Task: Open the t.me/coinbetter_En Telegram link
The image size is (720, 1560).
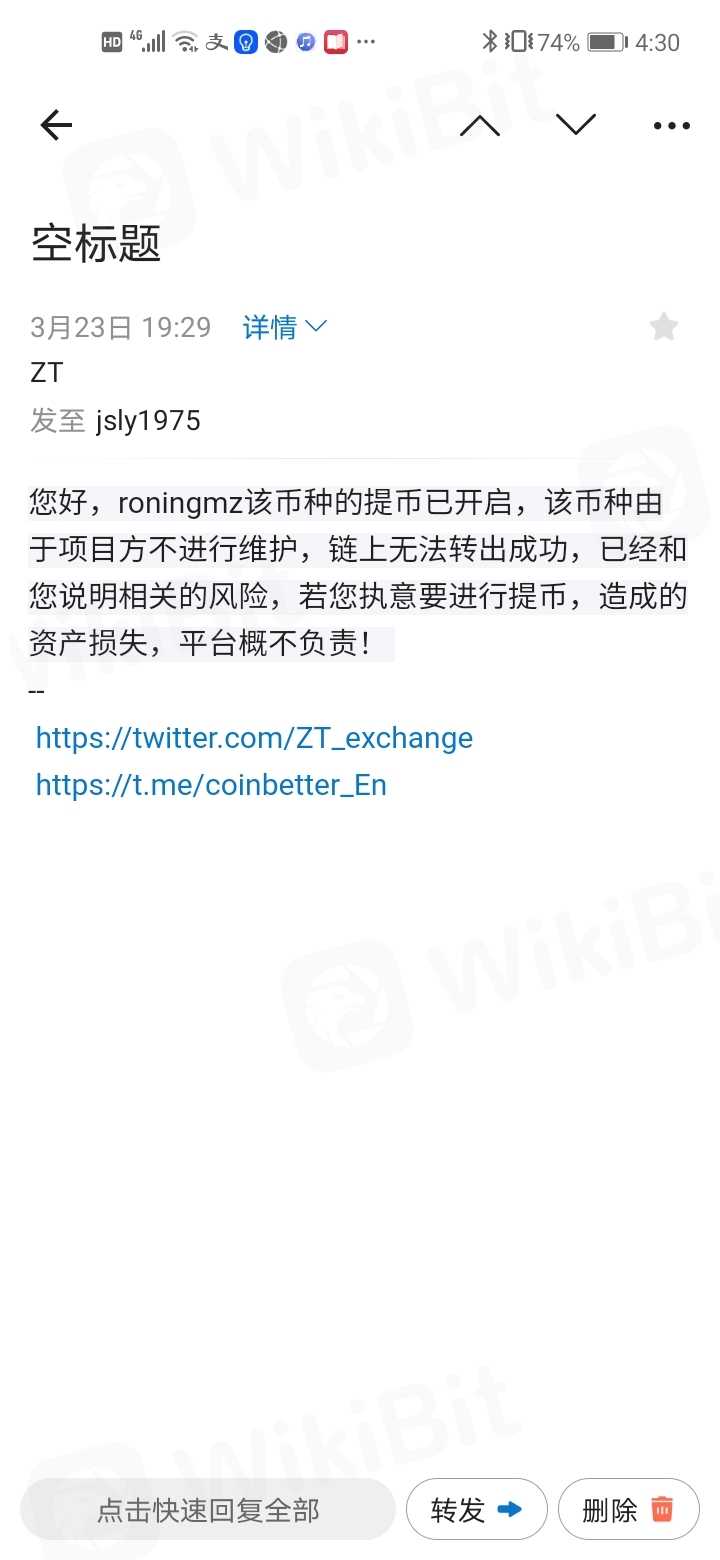Action: pyautogui.click(x=211, y=785)
